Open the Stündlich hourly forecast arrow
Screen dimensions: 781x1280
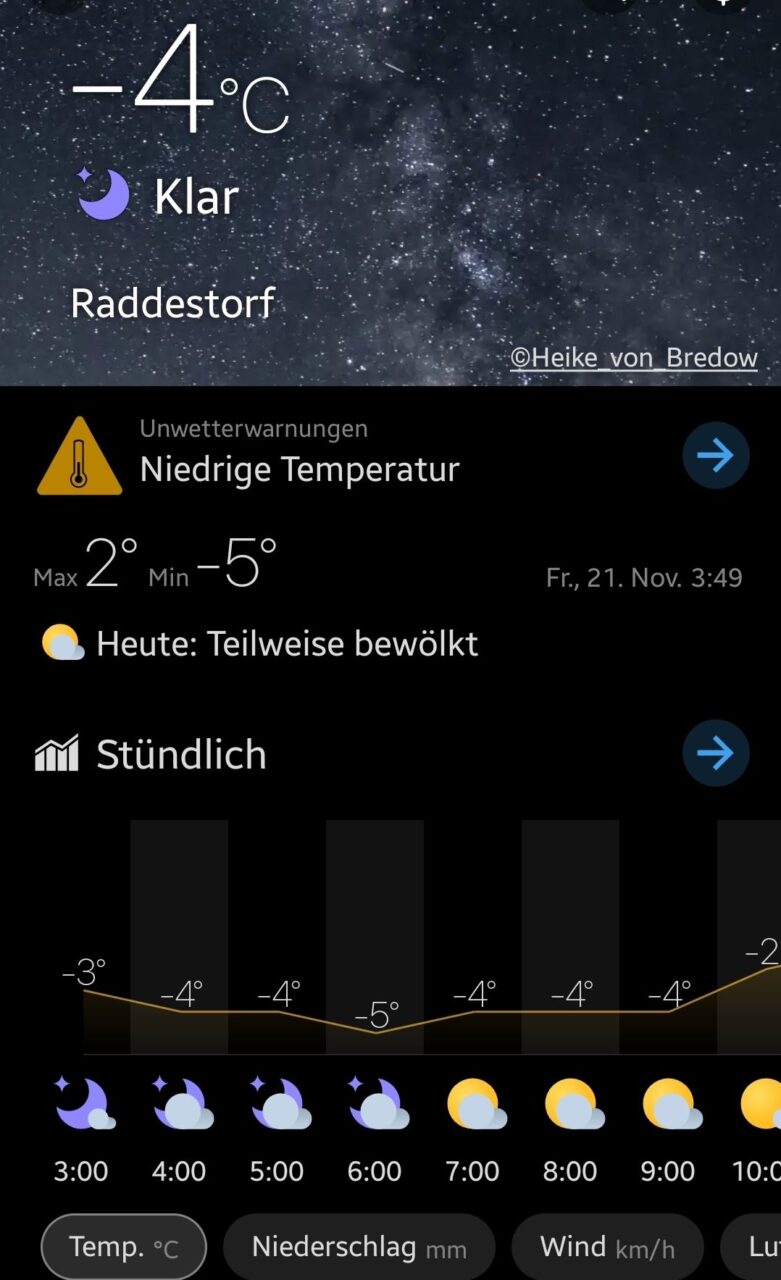(715, 753)
